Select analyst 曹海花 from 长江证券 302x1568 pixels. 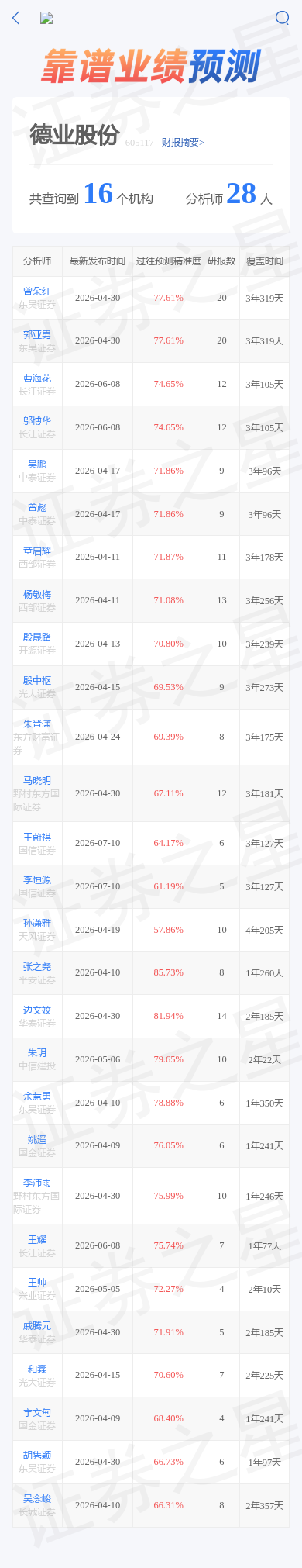(x=37, y=378)
